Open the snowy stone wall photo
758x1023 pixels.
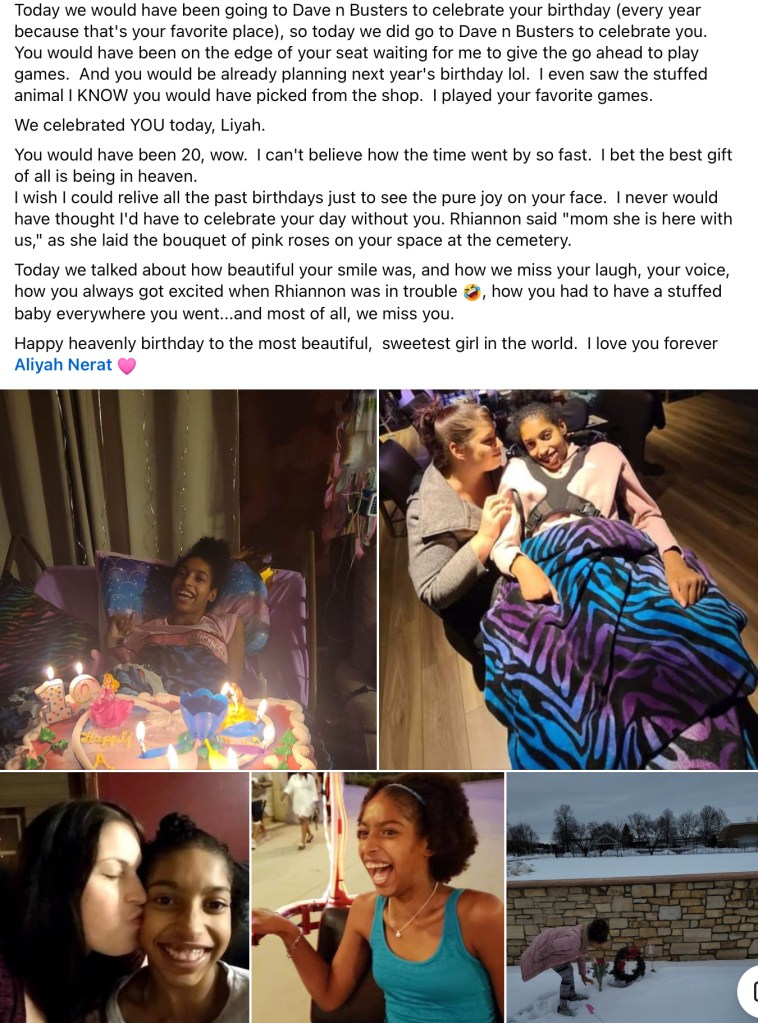coord(631,897)
